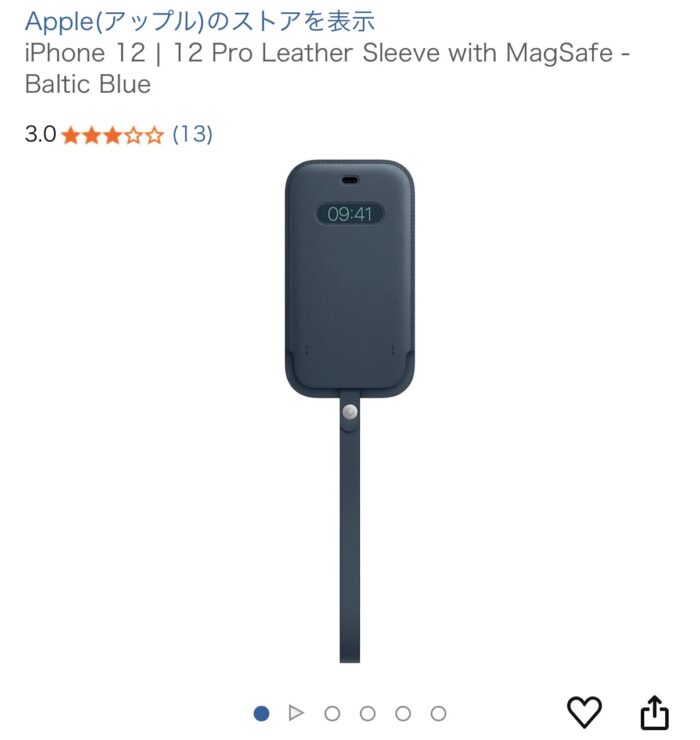
Task: Share this product listing
Action: coord(653,711)
